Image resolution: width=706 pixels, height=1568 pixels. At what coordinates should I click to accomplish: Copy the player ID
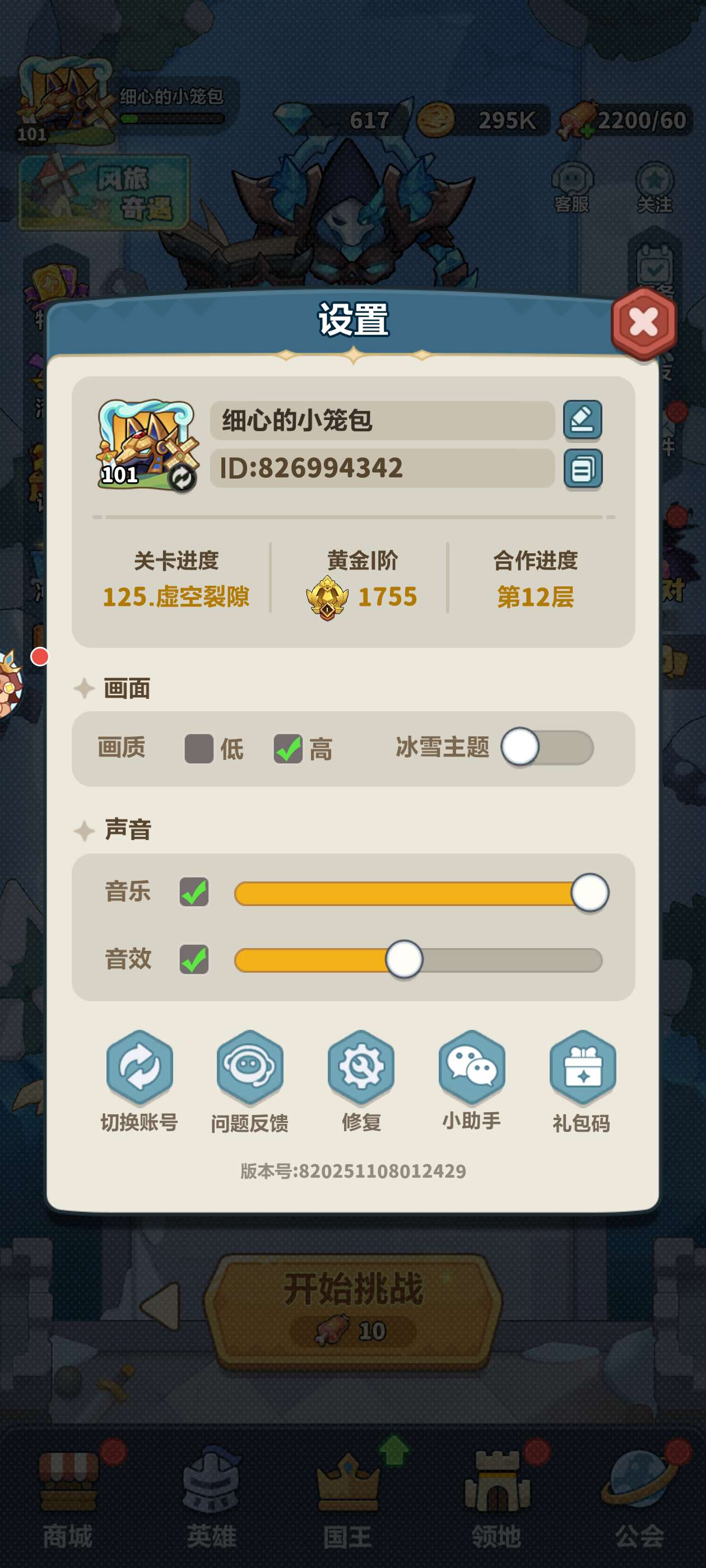click(x=582, y=468)
